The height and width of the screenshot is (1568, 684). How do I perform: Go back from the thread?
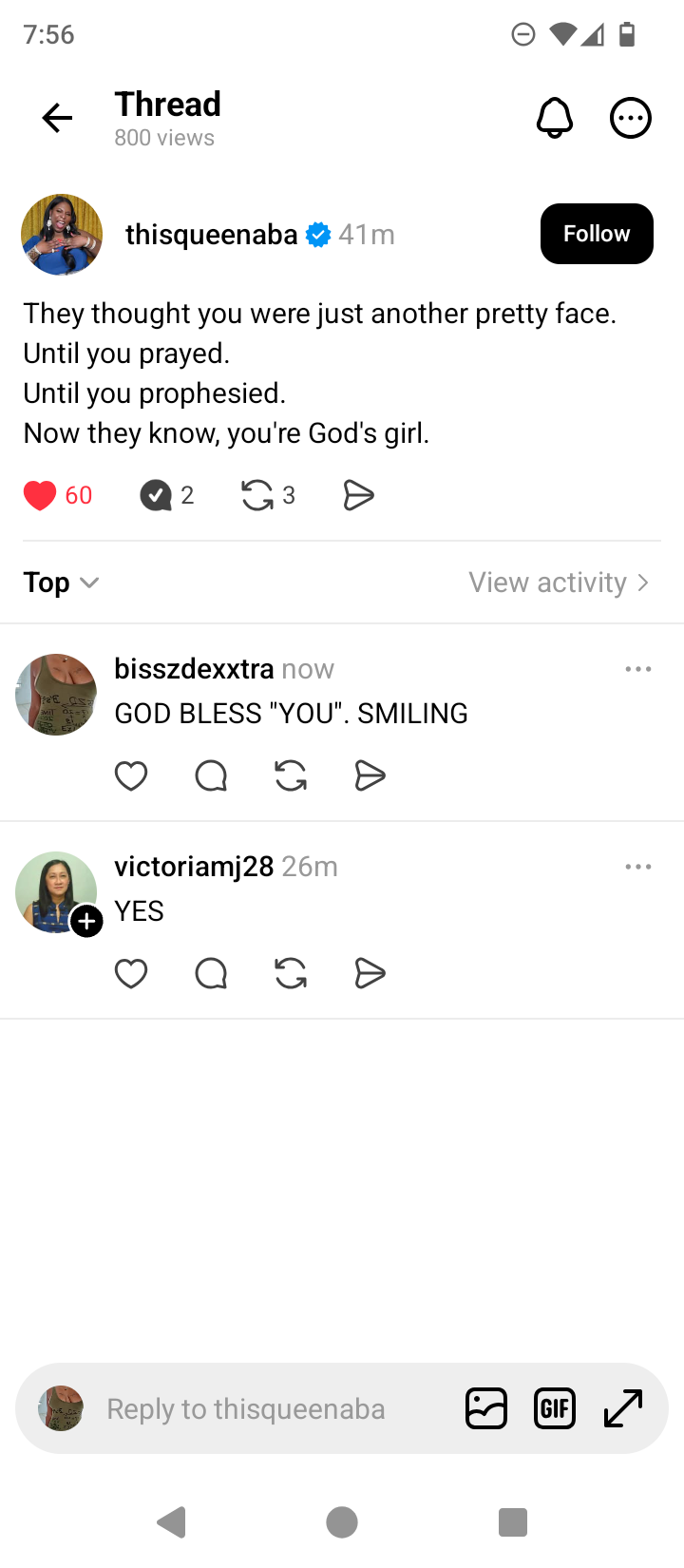tap(57, 118)
